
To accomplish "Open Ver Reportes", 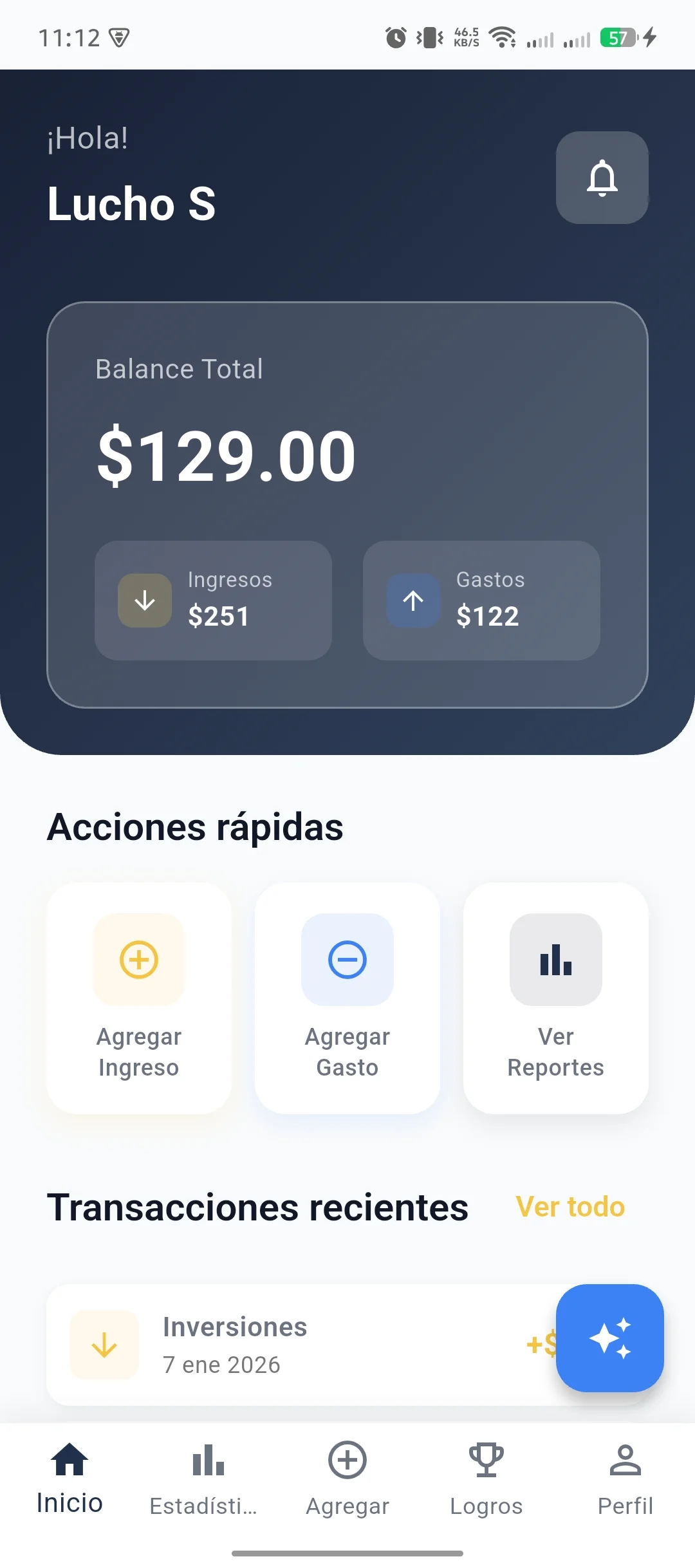I will [555, 998].
